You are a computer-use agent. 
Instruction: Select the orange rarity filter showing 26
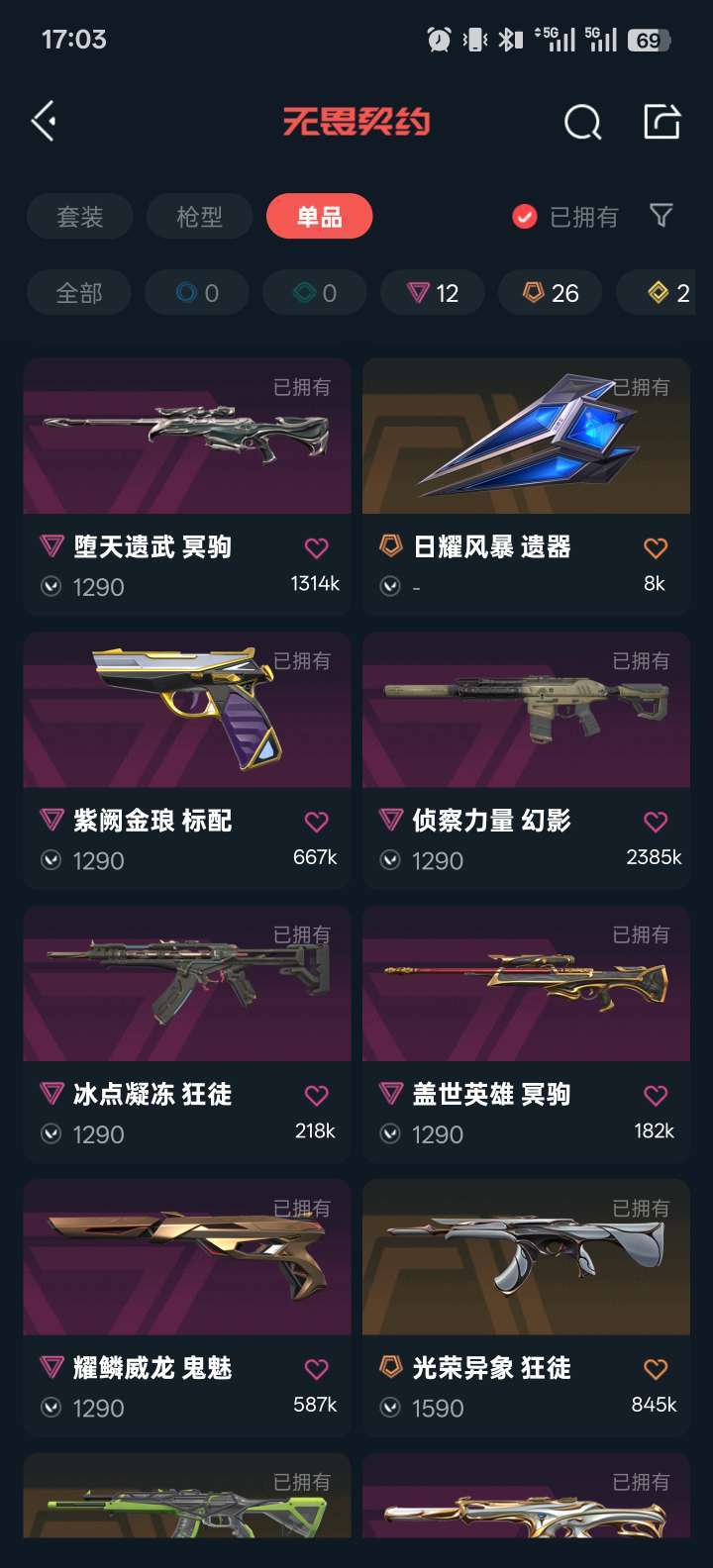point(550,293)
